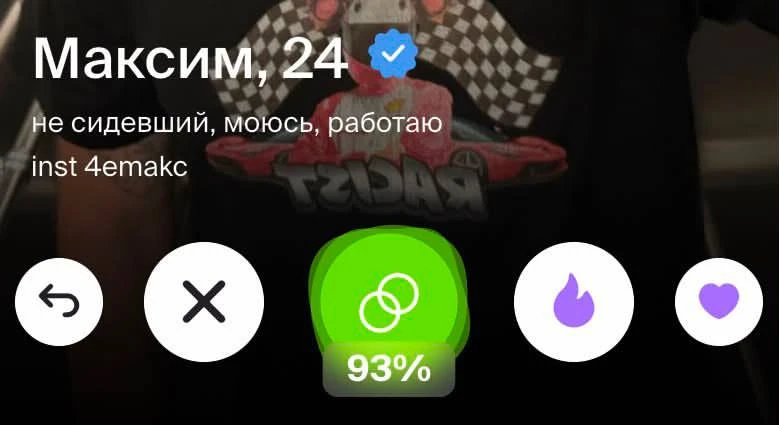
Task: Send a purple flame super like
Action: (574, 302)
